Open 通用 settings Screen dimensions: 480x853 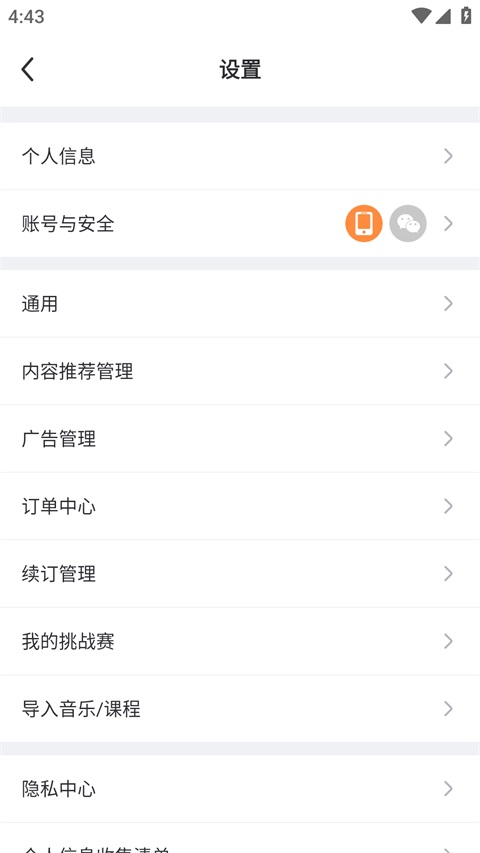[240, 304]
